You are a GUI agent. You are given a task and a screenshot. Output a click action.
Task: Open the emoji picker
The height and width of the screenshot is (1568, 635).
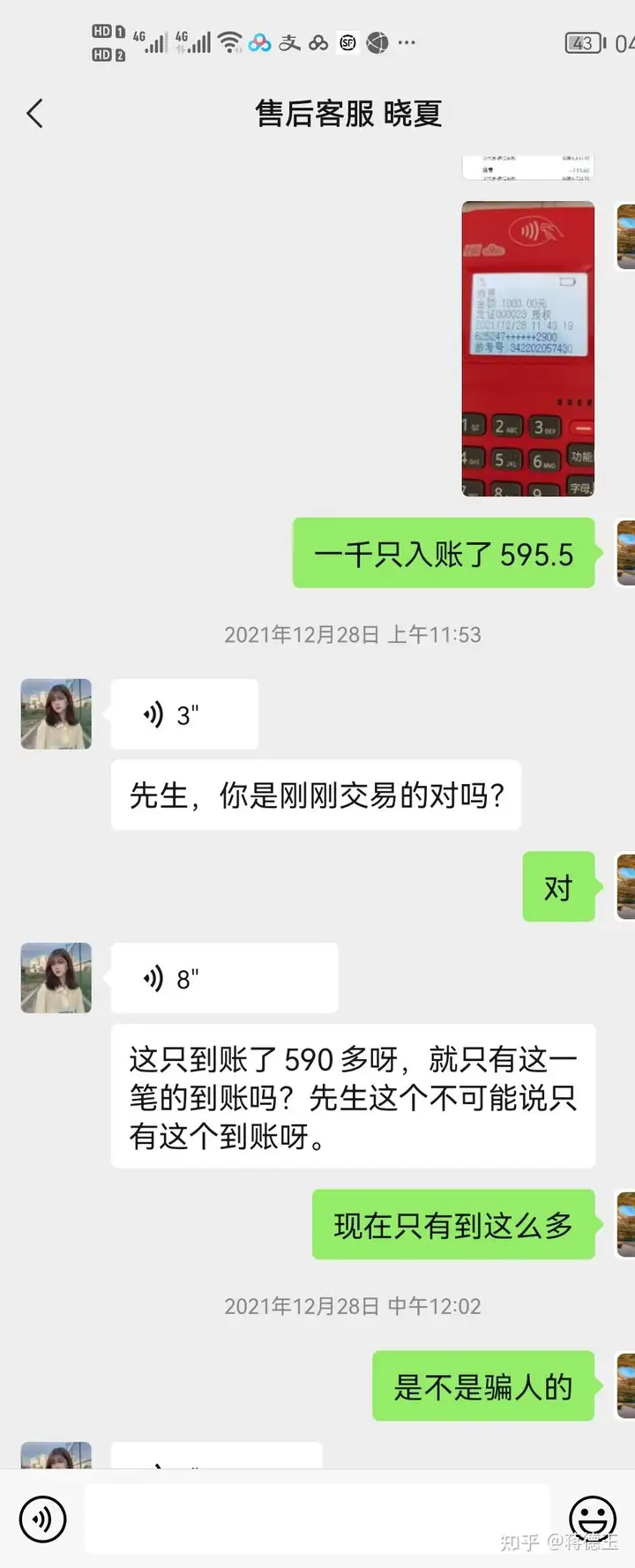pyautogui.click(x=592, y=1519)
